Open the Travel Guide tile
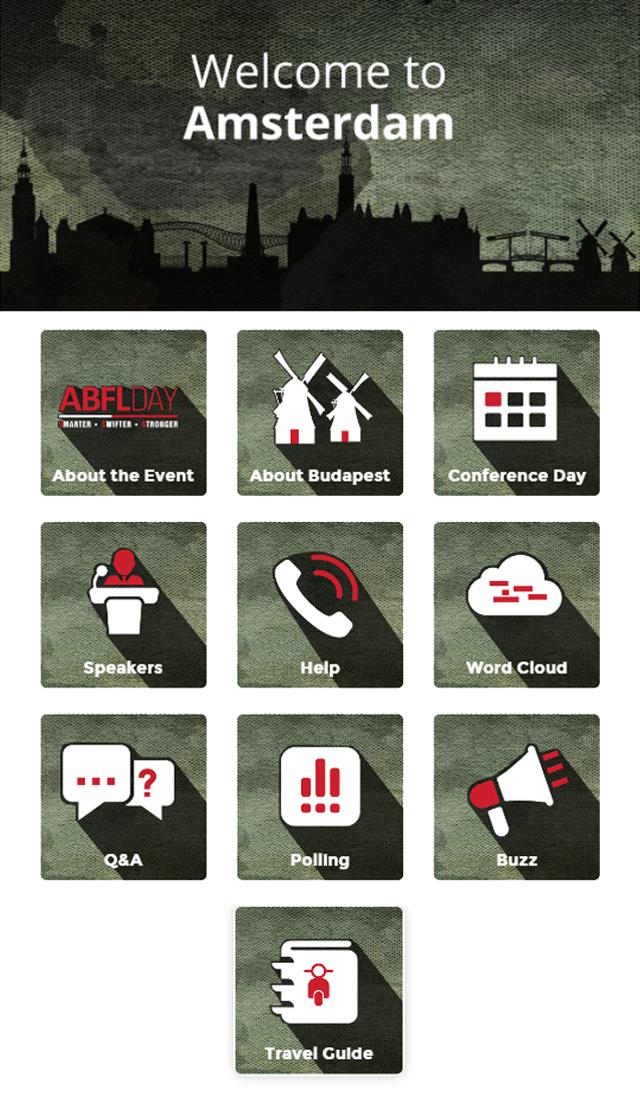Viewport: 640px width, 1096px height. pos(319,990)
